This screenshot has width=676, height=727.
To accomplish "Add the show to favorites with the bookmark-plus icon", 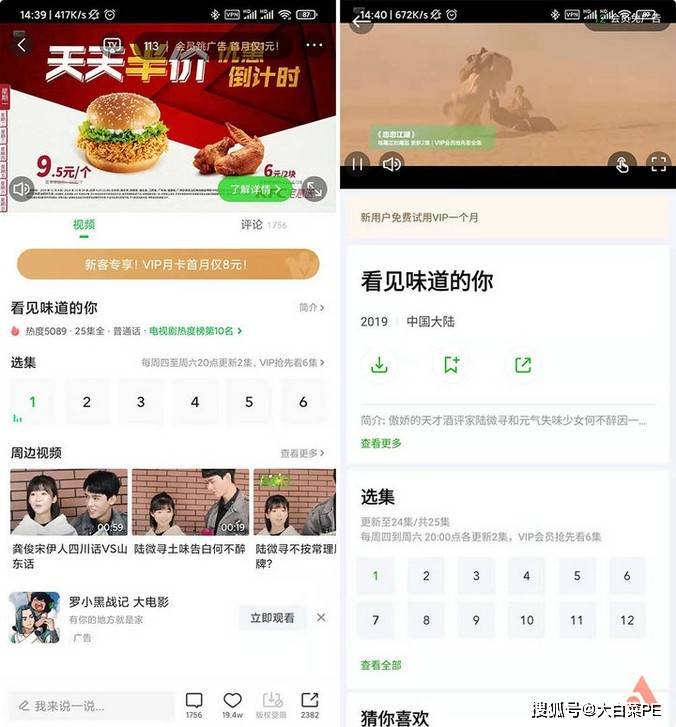I will point(451,365).
